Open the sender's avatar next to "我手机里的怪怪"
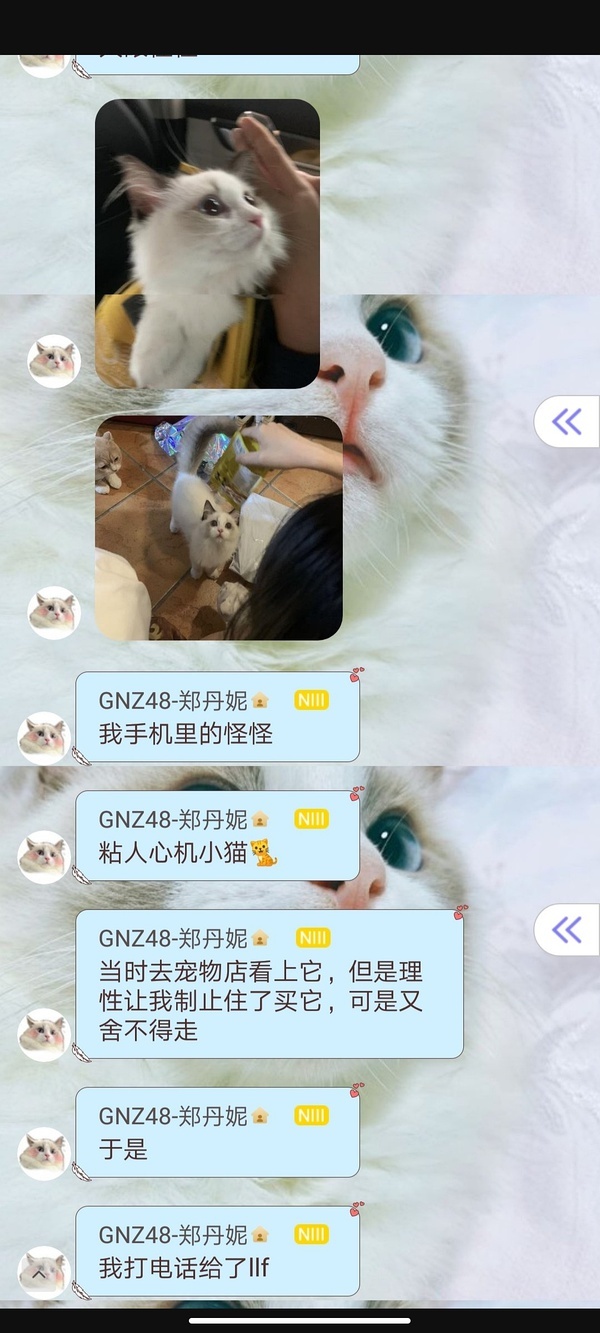 coord(44,739)
